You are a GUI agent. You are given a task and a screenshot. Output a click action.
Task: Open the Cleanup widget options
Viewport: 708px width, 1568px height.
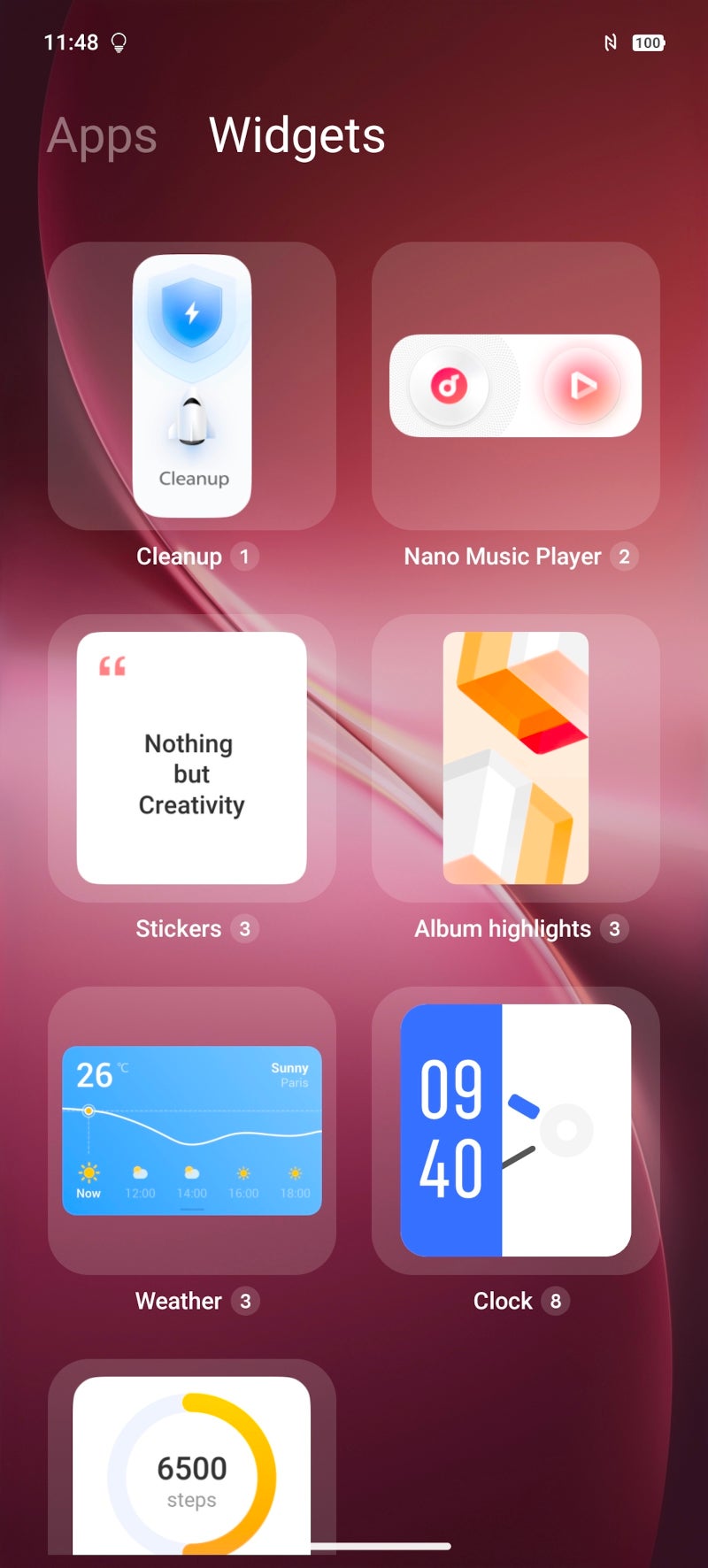pyautogui.click(x=192, y=387)
